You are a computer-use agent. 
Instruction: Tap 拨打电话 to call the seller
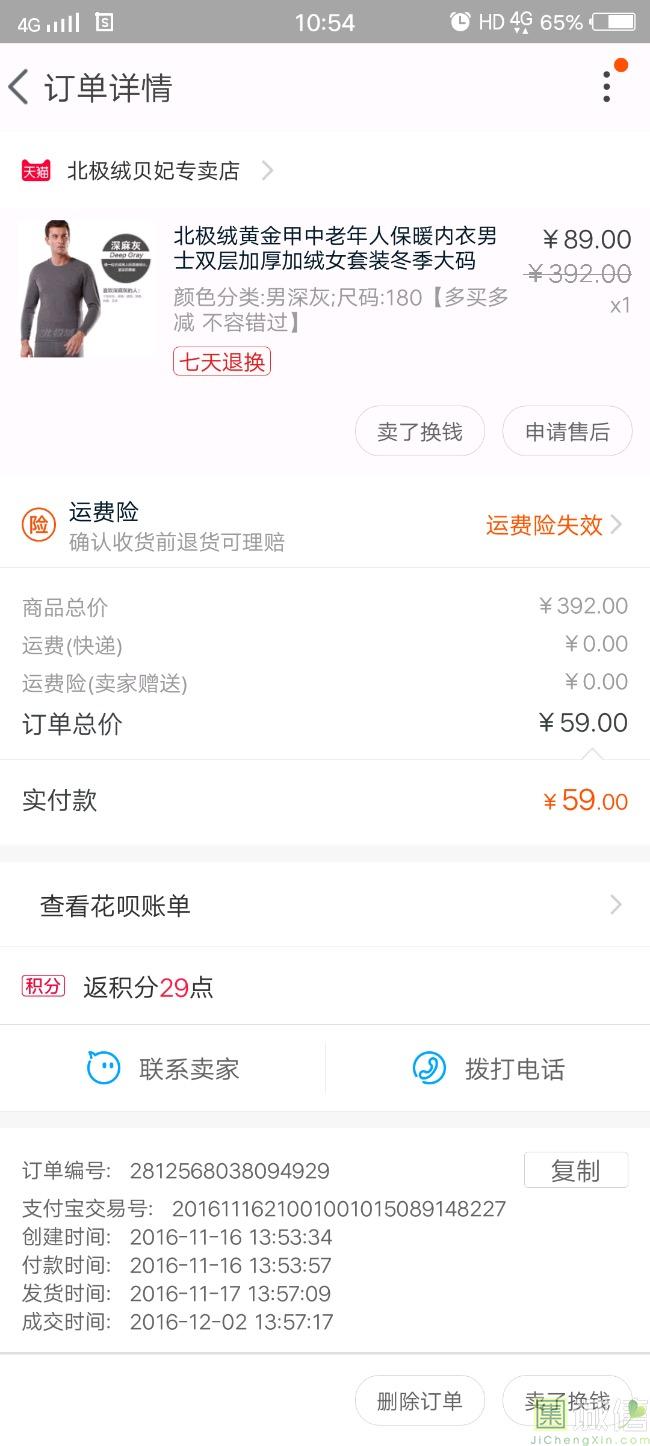tap(489, 1069)
